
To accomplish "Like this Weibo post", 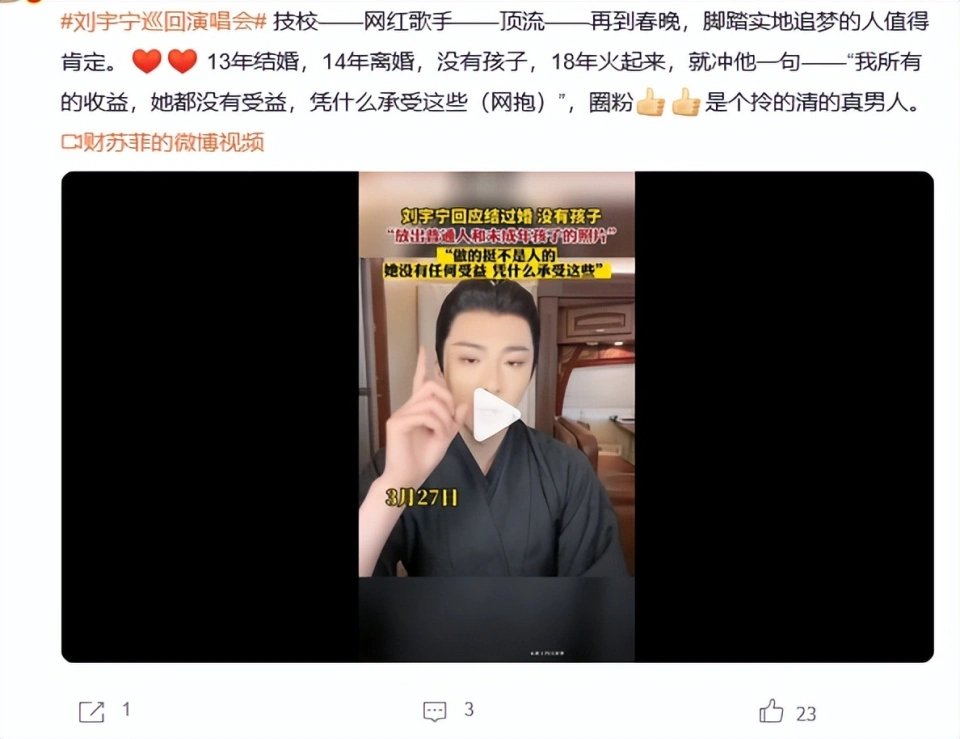I will pos(772,711).
